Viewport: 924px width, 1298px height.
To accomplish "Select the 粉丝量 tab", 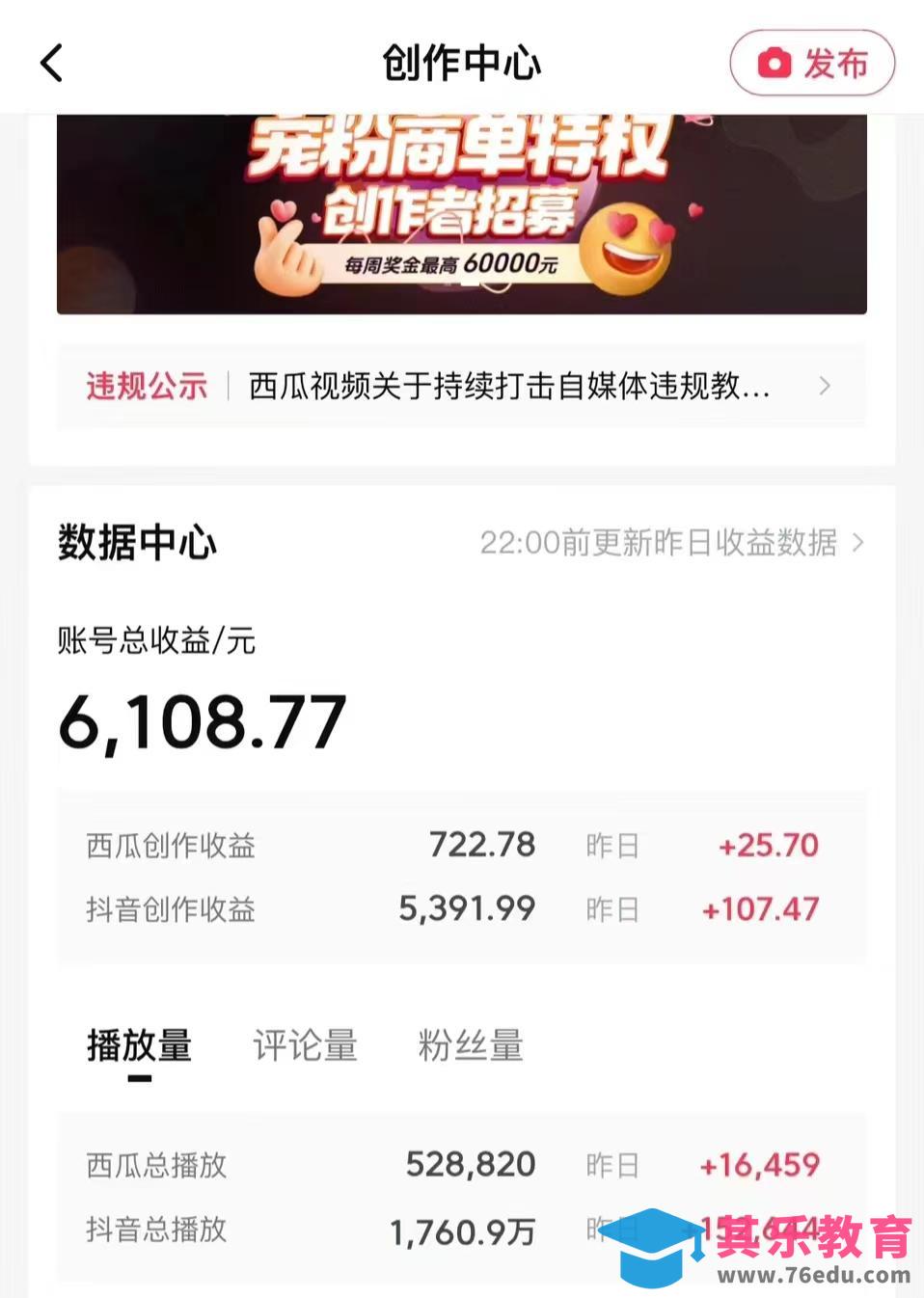I will [x=471, y=1046].
